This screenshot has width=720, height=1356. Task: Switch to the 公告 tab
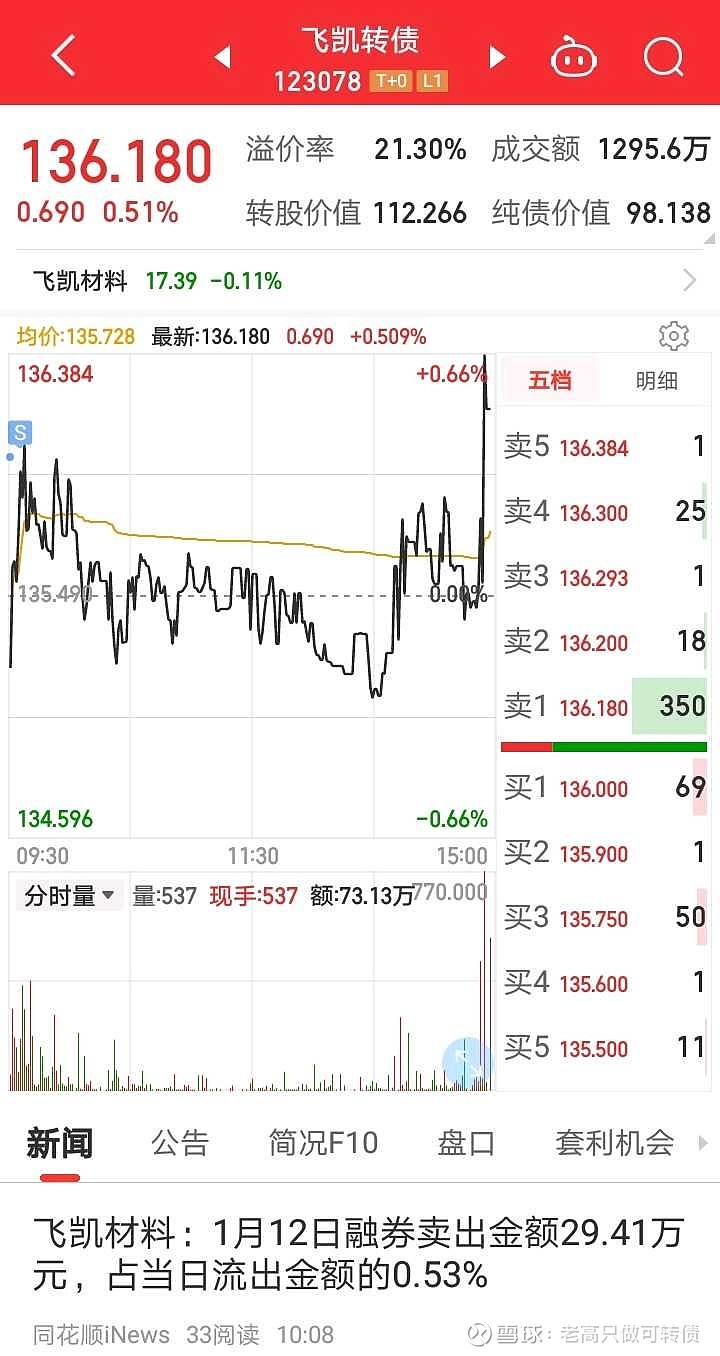click(180, 1142)
